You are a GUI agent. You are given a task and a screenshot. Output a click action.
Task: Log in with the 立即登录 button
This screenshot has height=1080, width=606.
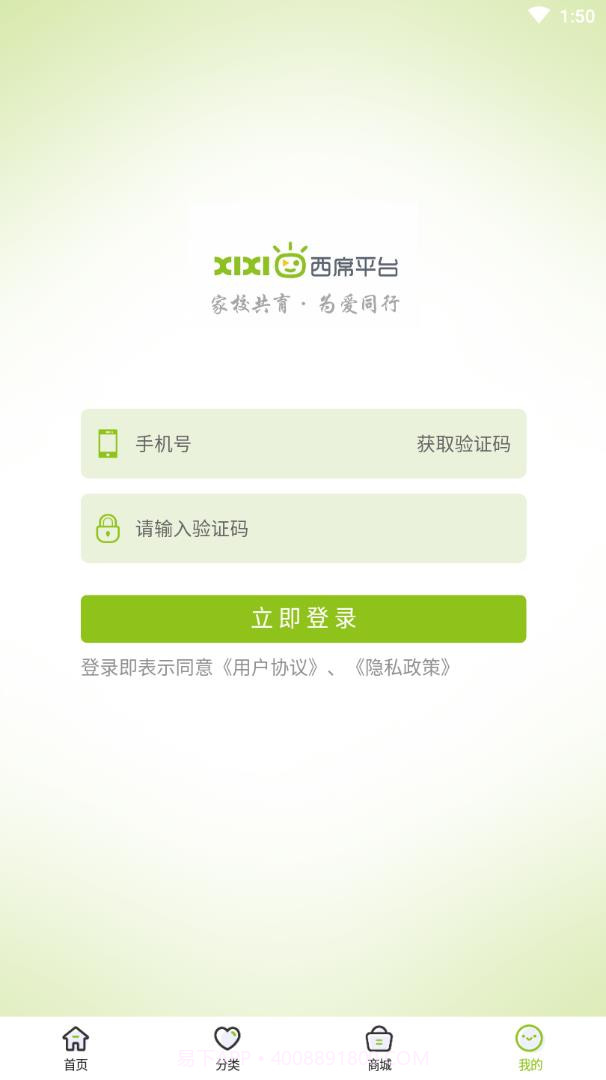(303, 619)
